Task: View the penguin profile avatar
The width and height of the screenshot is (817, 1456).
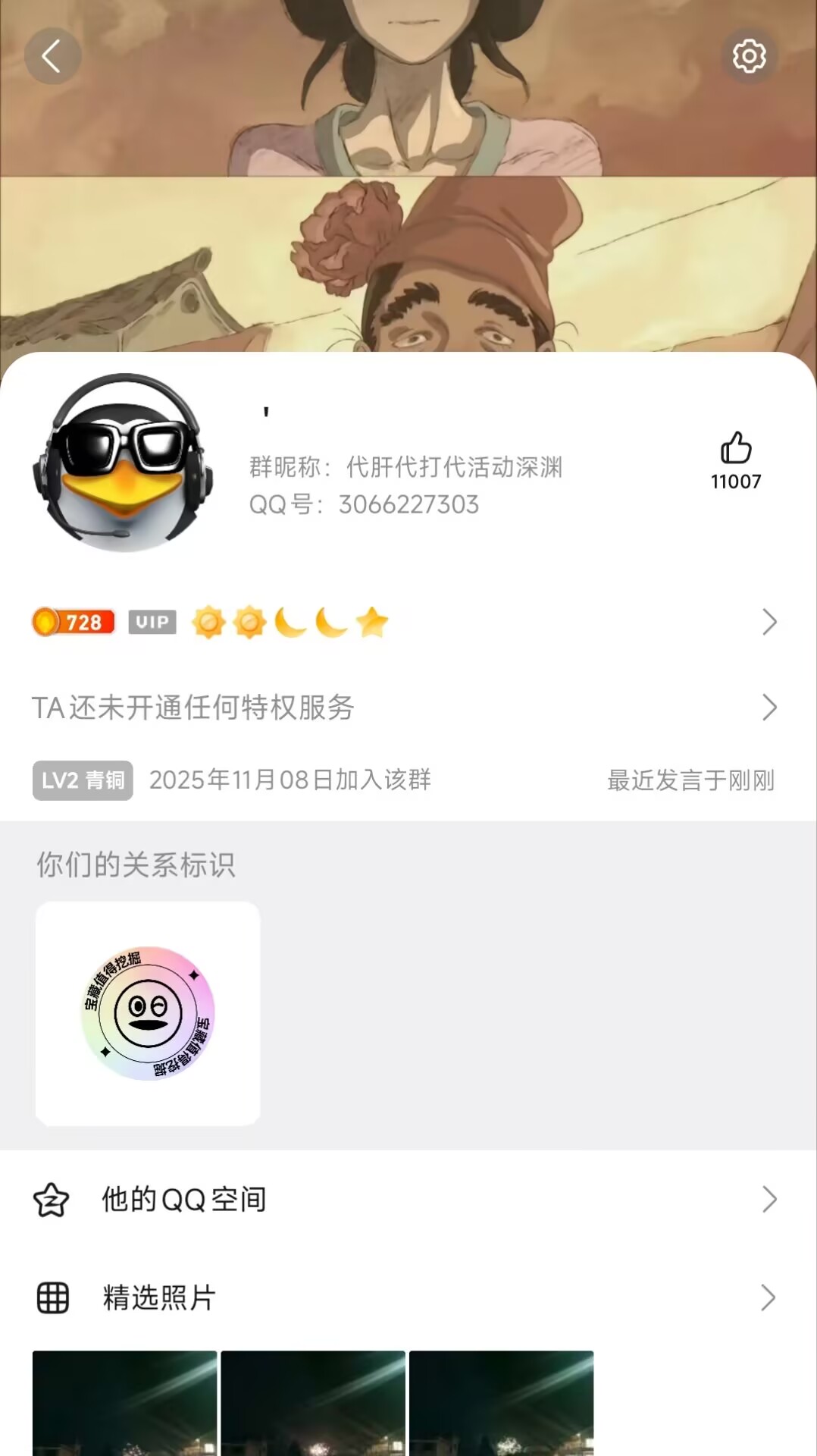Action: [x=123, y=463]
